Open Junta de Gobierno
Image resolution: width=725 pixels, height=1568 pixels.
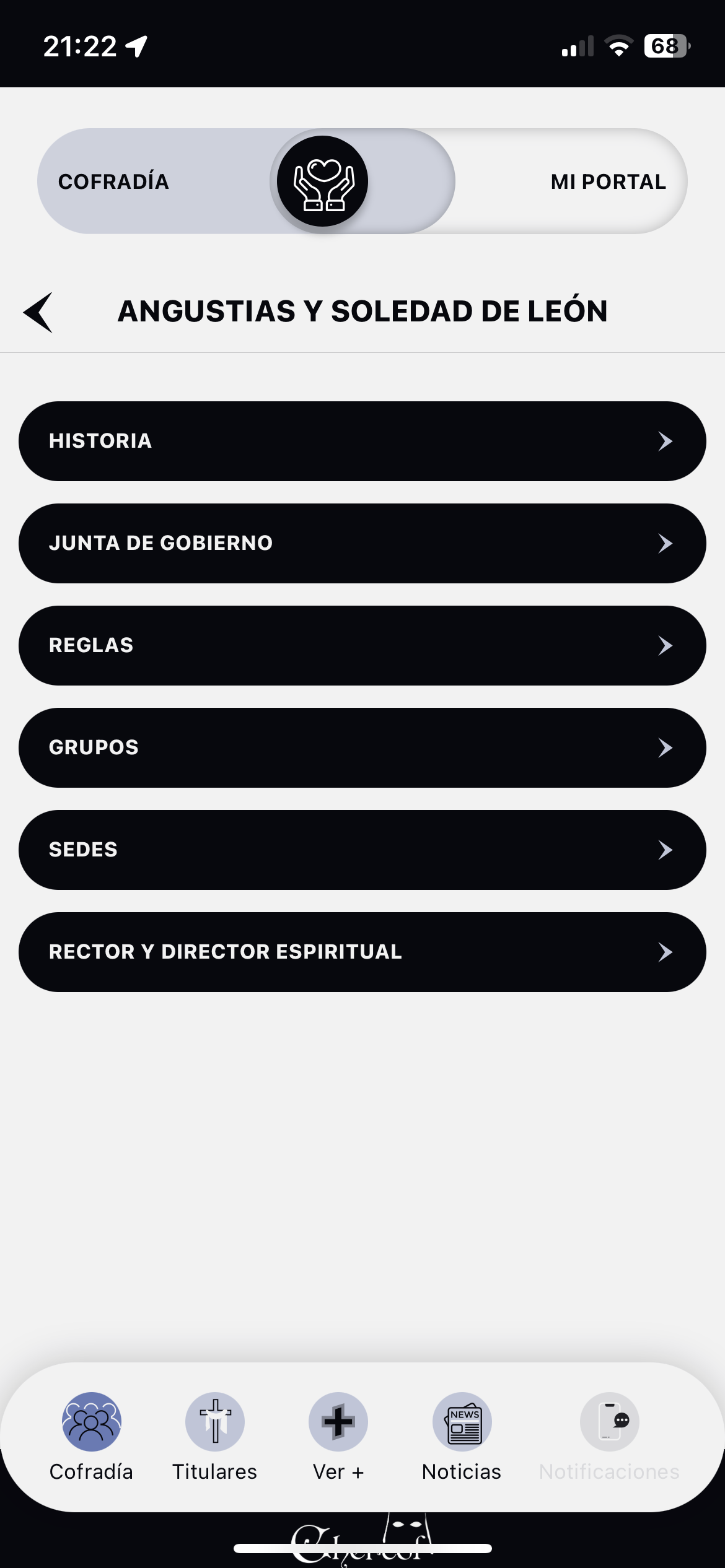coord(362,543)
